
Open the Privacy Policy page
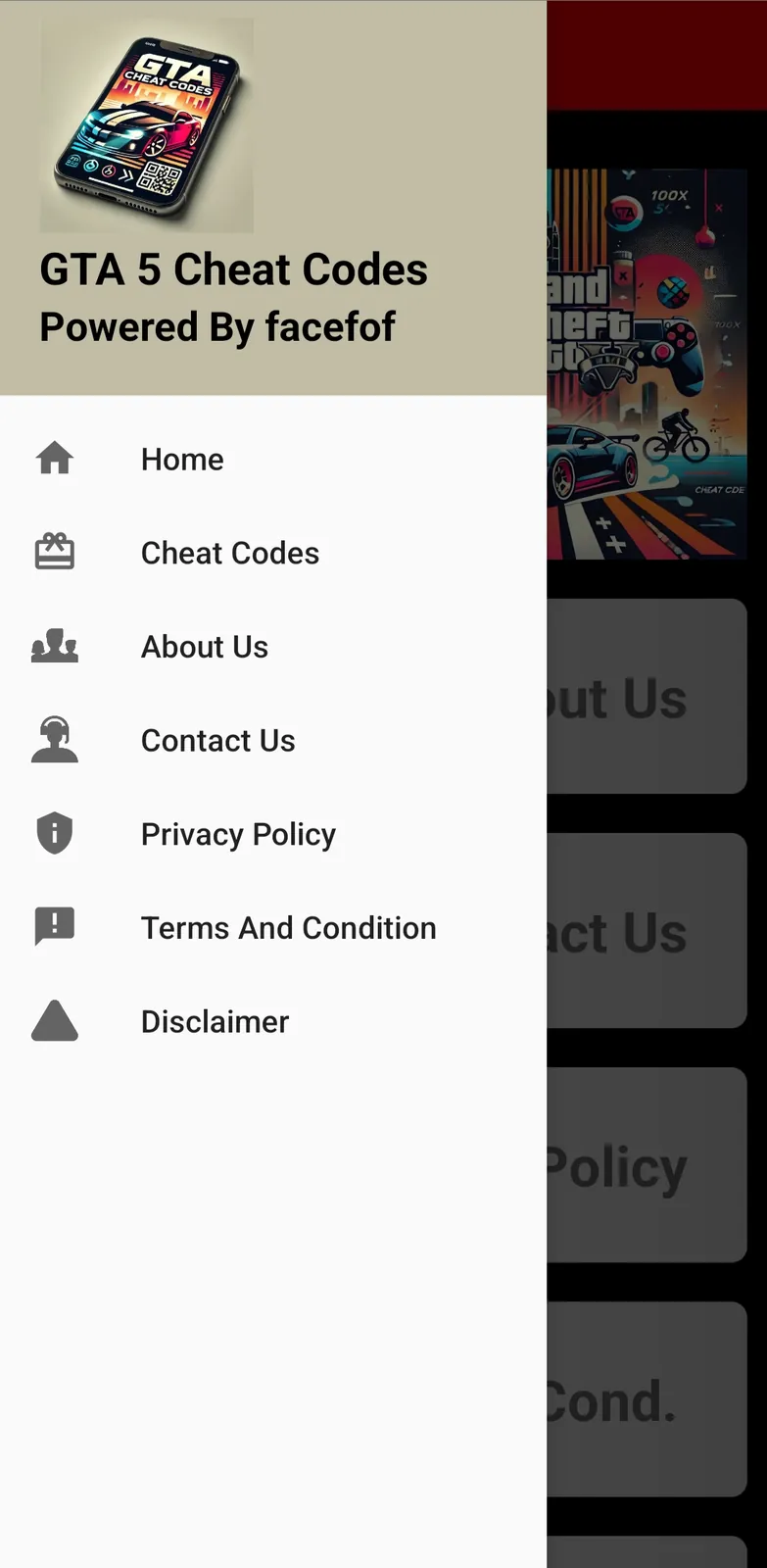[238, 833]
